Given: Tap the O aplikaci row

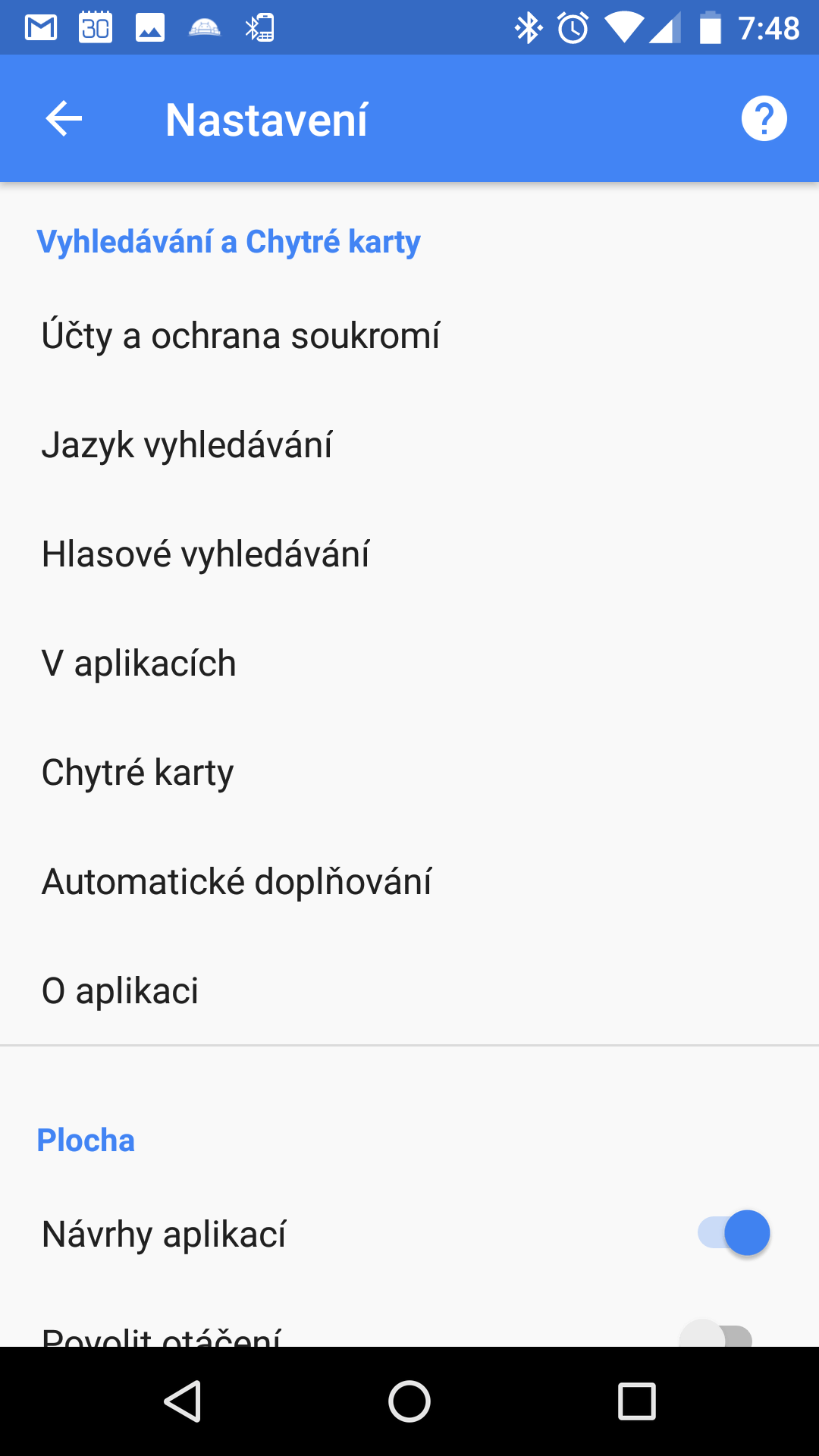Looking at the screenshot, I should (x=409, y=991).
